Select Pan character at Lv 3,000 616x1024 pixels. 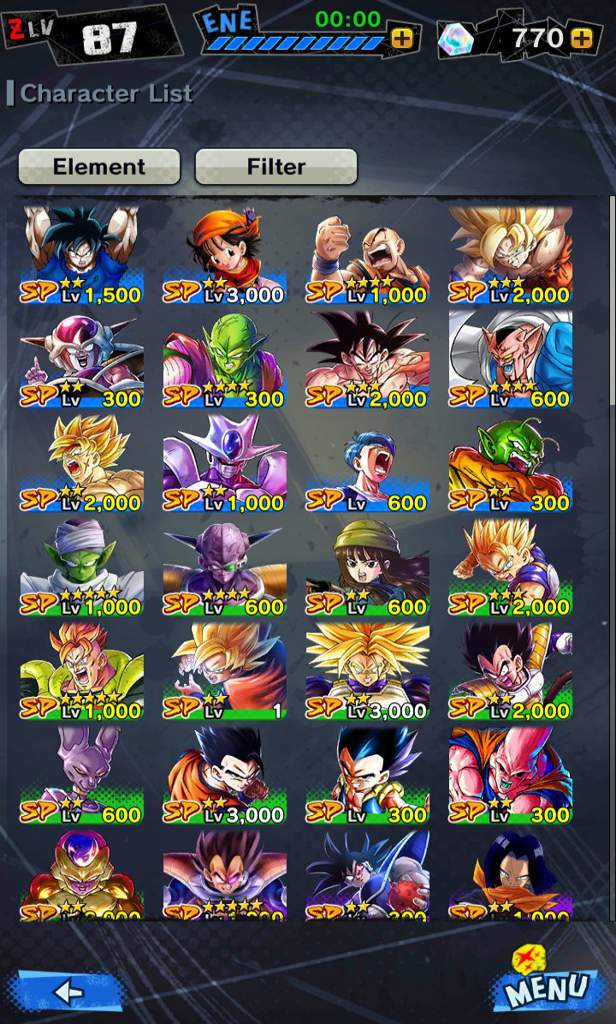pos(225,255)
